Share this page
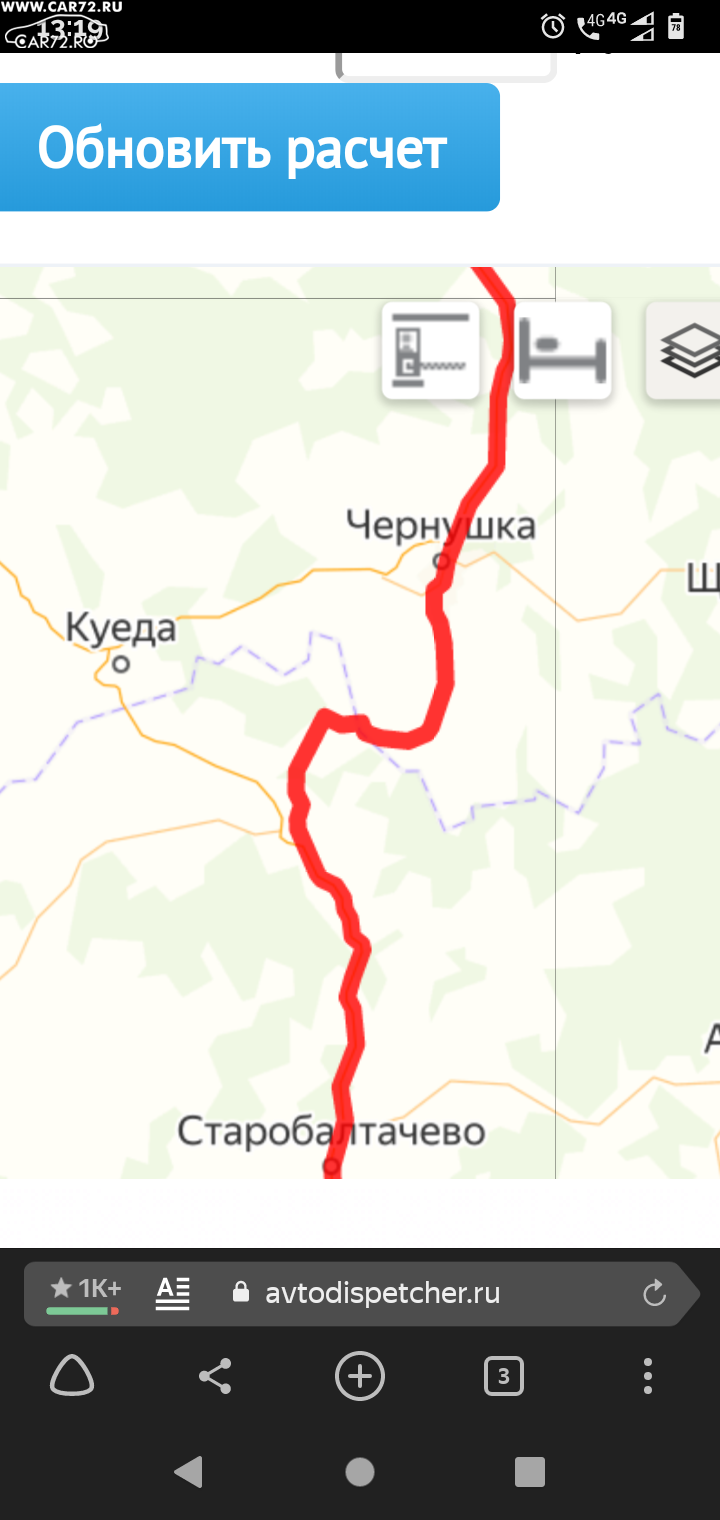 pyautogui.click(x=215, y=1377)
